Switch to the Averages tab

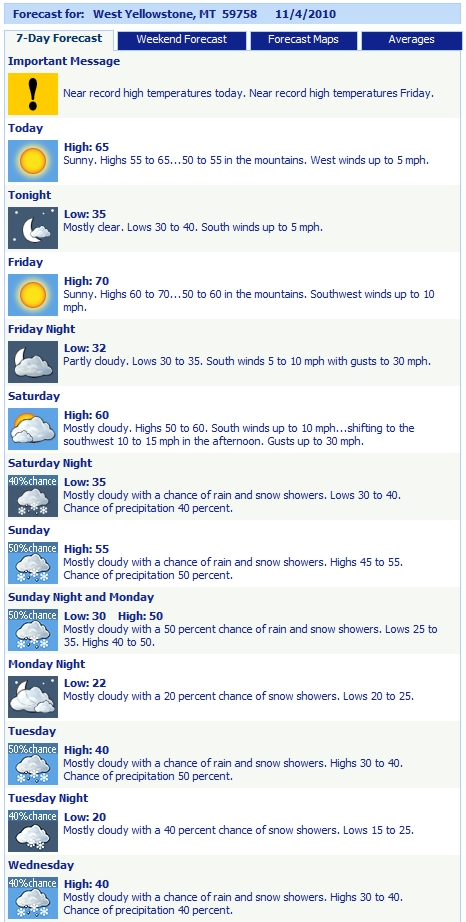click(x=411, y=40)
